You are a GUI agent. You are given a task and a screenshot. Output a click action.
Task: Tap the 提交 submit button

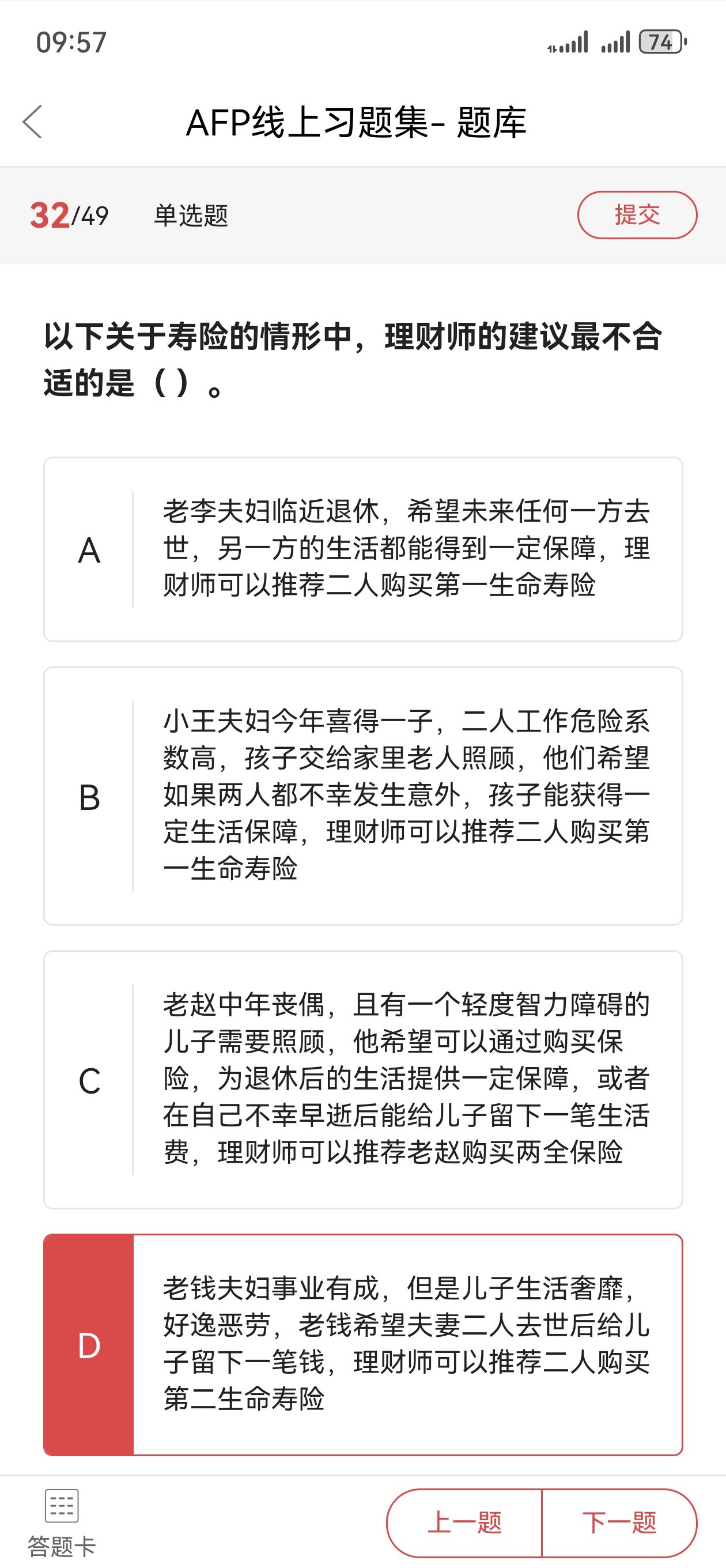[637, 215]
